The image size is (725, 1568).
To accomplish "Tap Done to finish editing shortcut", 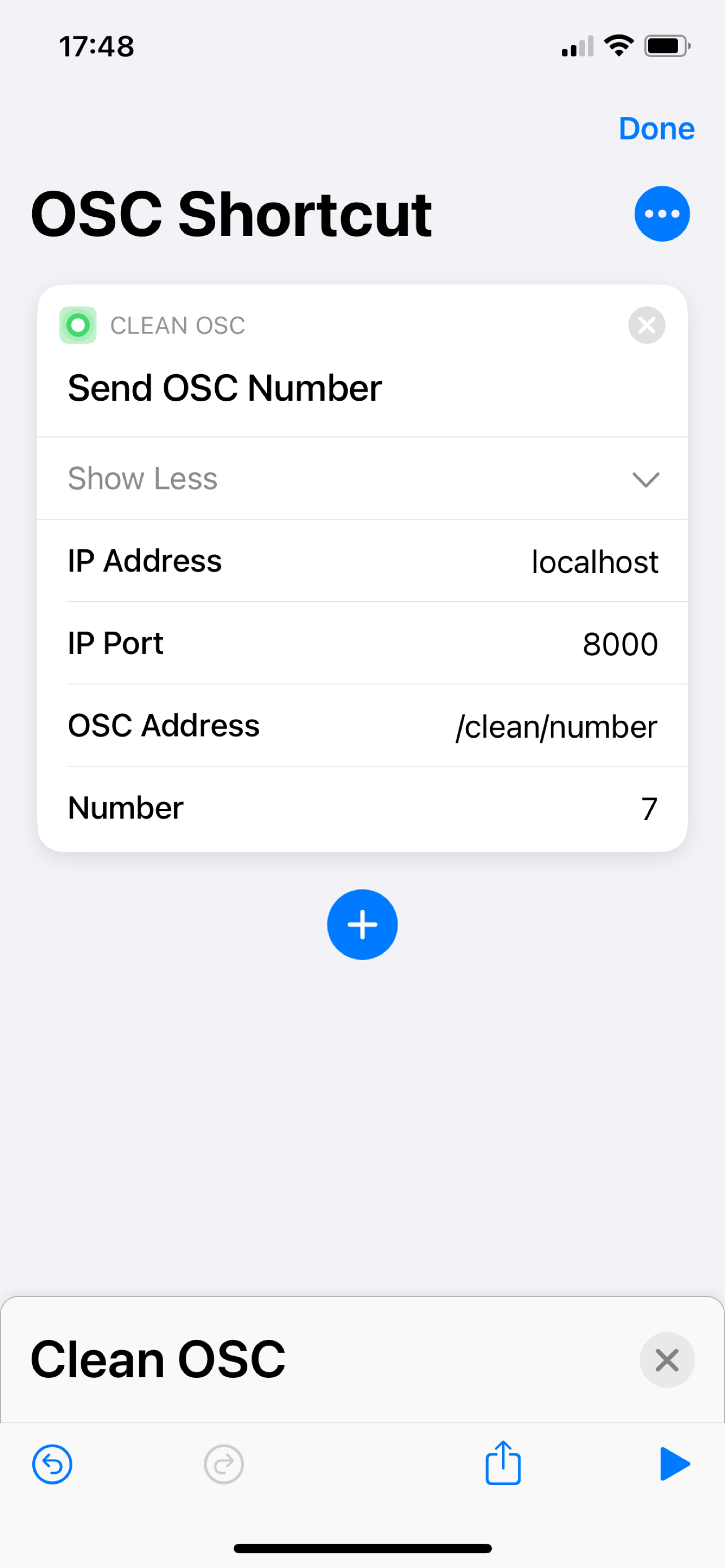I will pyautogui.click(x=656, y=129).
